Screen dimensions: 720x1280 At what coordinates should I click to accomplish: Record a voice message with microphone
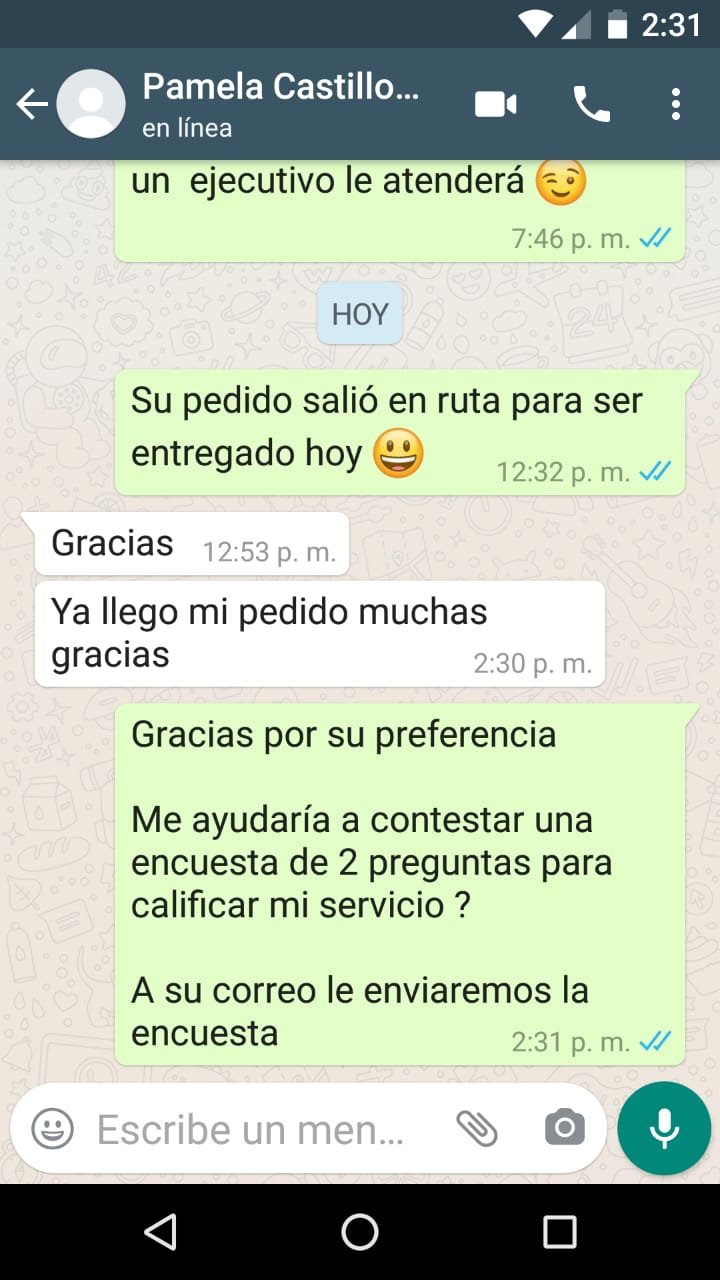coord(664,1129)
